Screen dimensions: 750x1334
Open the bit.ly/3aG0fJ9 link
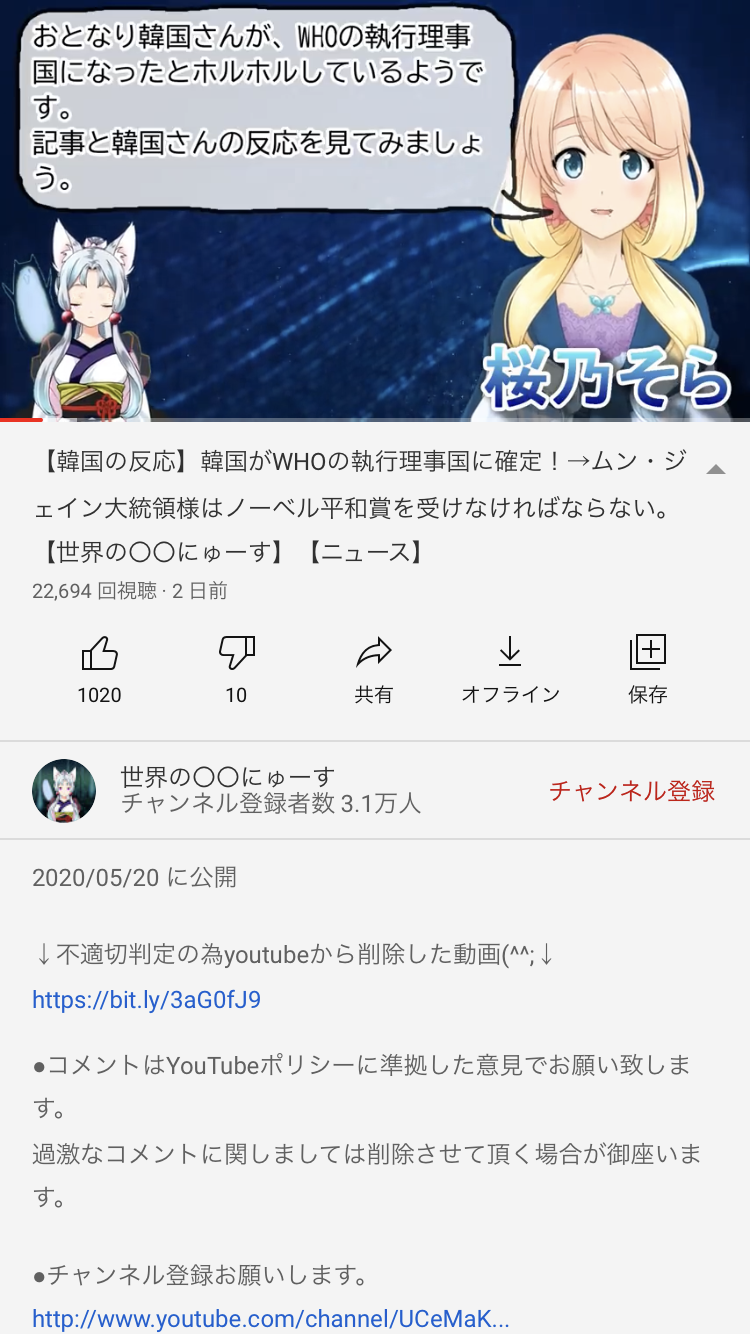[x=146, y=999]
